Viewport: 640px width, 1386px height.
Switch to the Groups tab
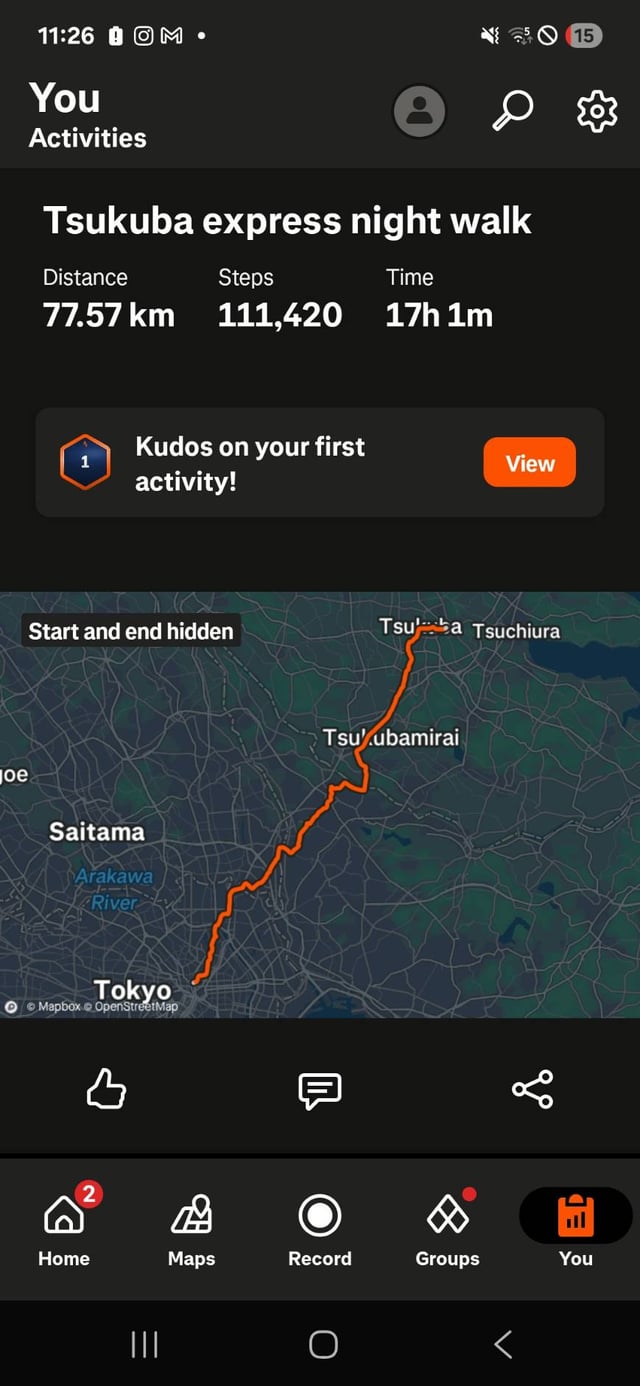(x=448, y=1230)
